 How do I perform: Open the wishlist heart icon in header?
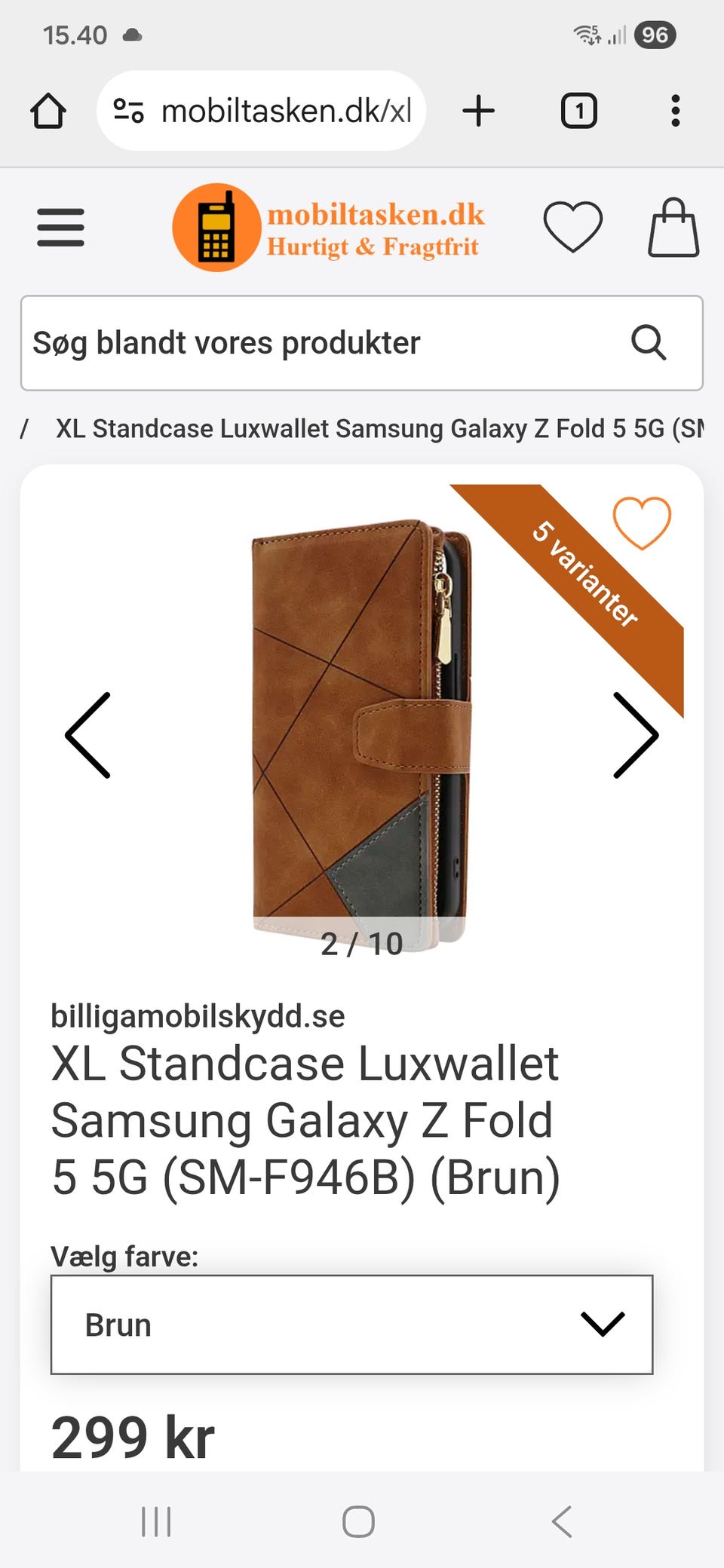(x=575, y=228)
